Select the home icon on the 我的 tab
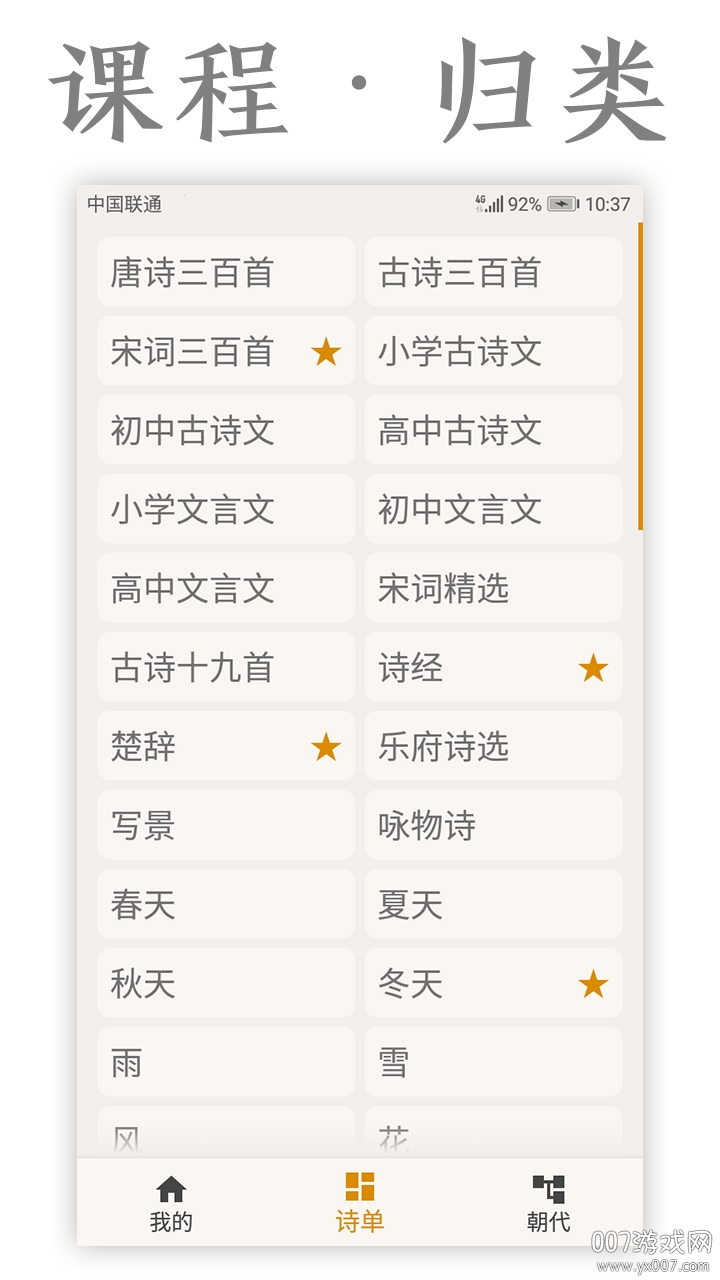The height and width of the screenshot is (1280, 720). (170, 1188)
